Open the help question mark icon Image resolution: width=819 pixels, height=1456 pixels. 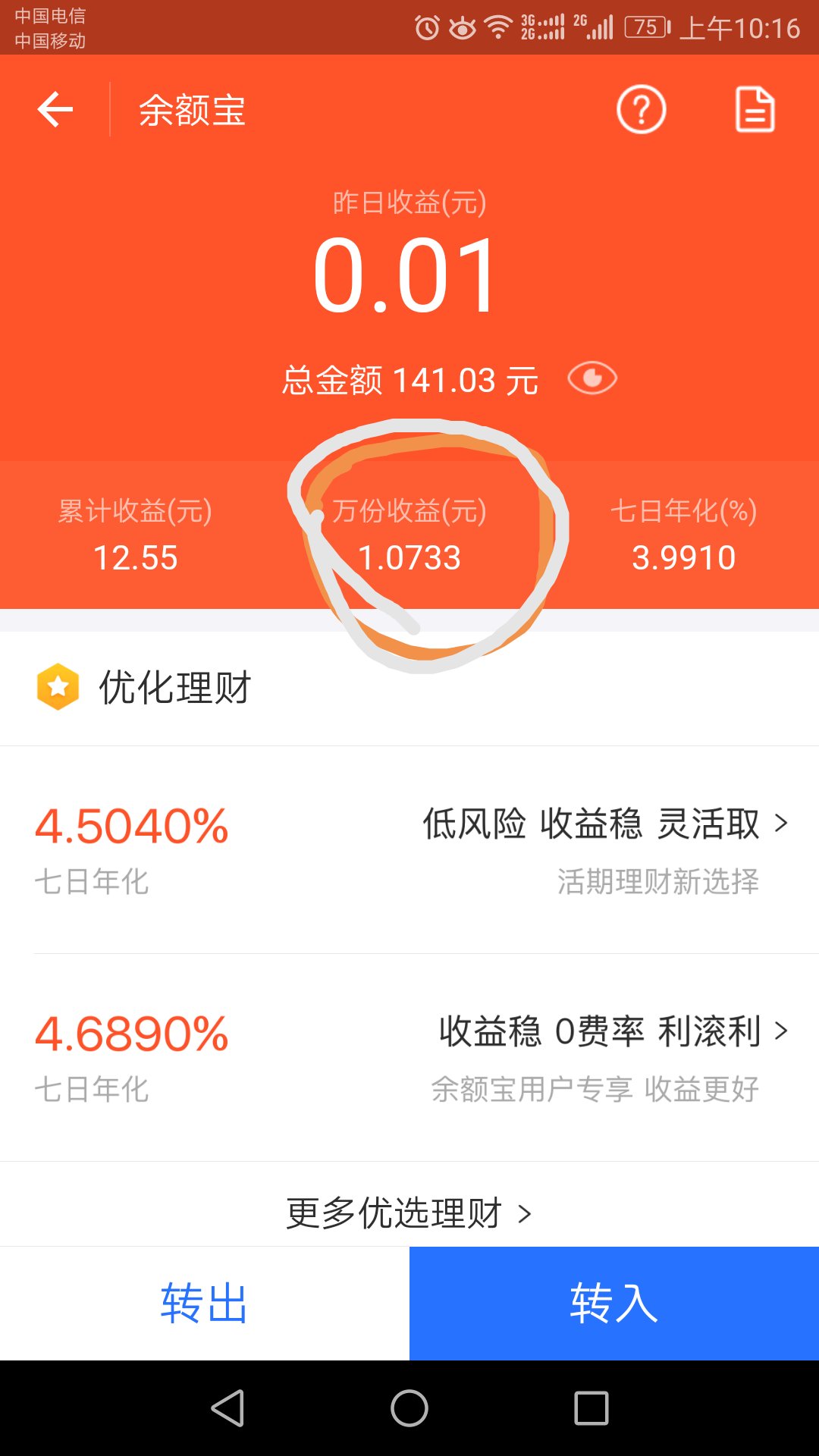click(639, 110)
